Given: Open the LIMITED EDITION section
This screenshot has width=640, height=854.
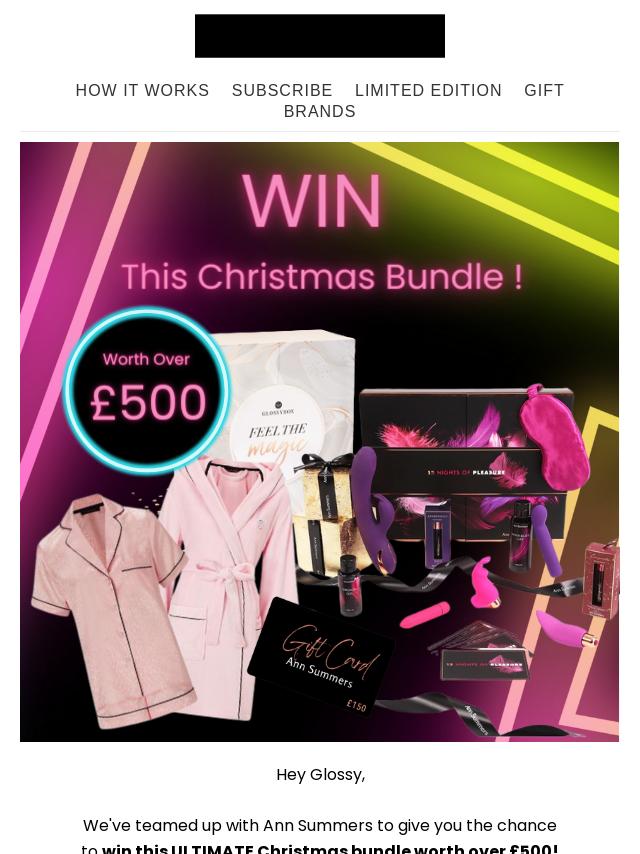Looking at the screenshot, I should [x=428, y=90].
